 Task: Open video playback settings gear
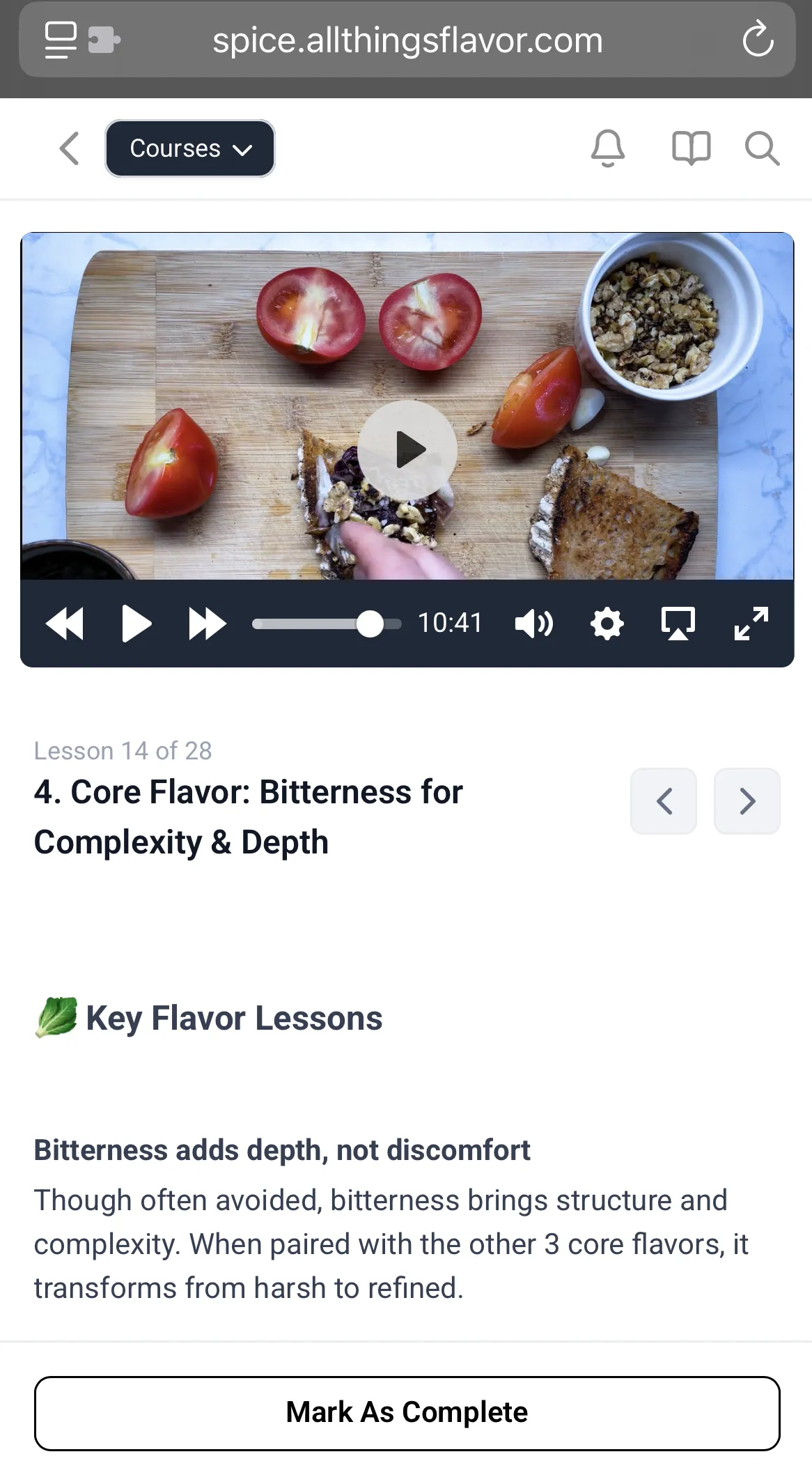(x=607, y=624)
